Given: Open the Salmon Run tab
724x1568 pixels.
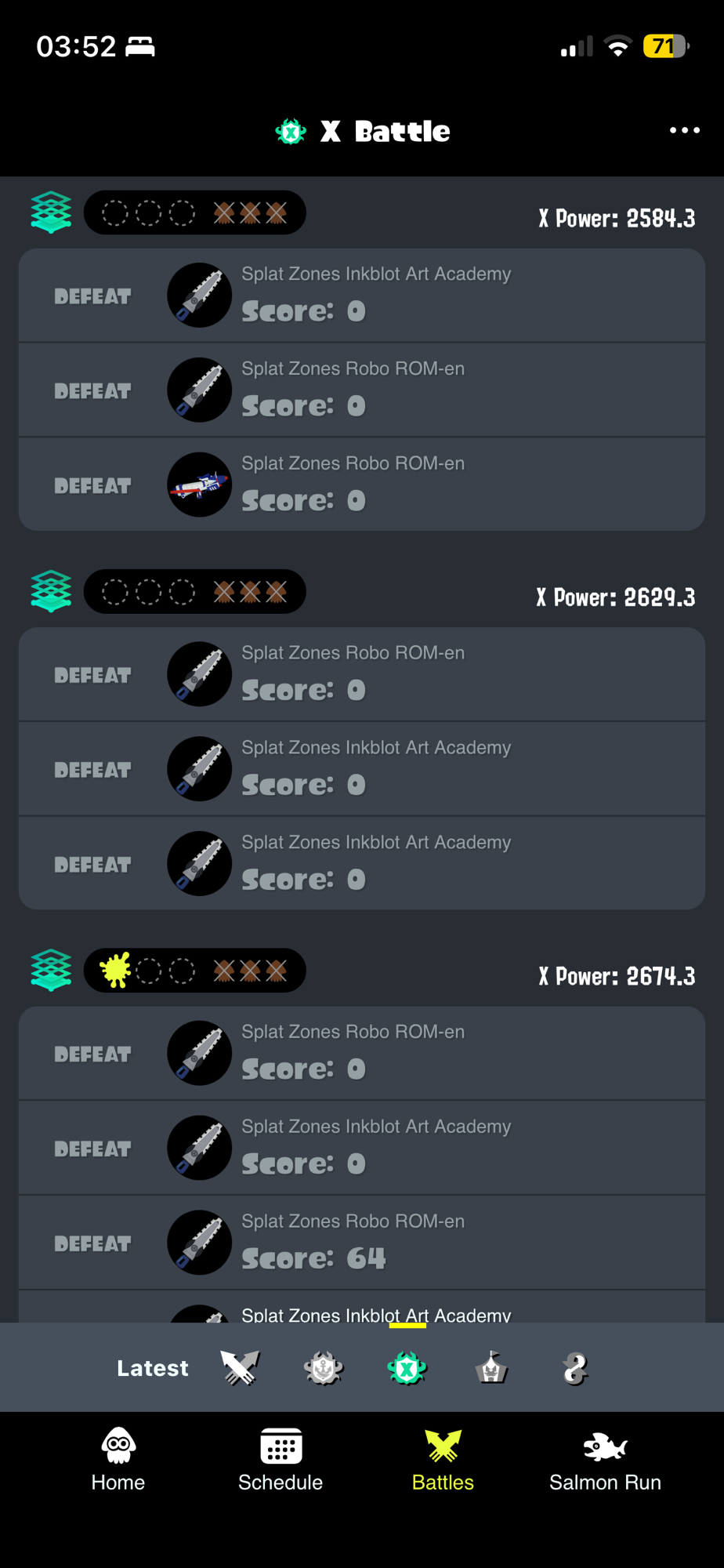Looking at the screenshot, I should point(605,1460).
